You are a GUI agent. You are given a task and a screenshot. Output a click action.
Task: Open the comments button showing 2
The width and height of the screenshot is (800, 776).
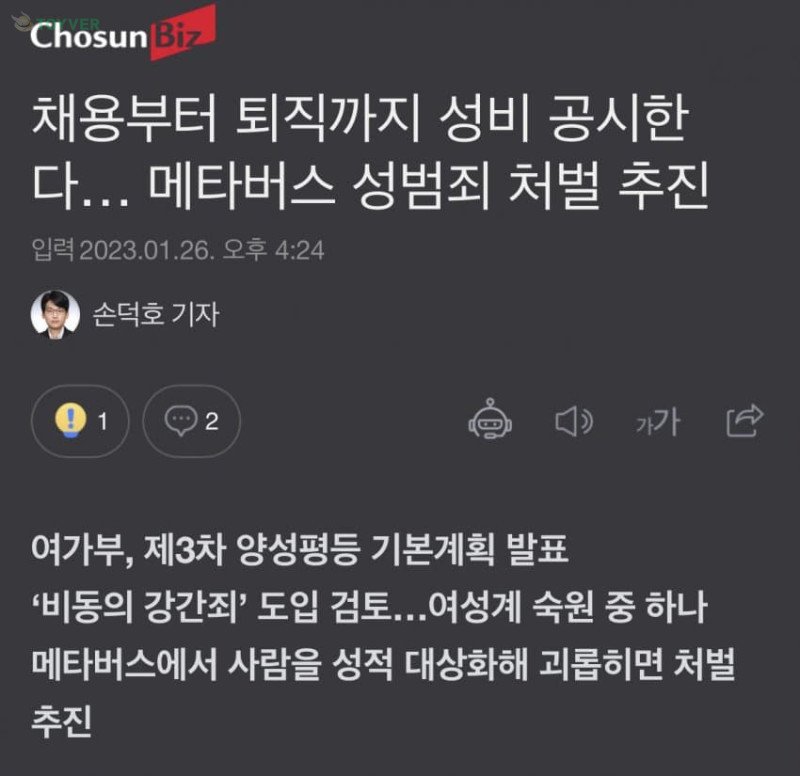(x=191, y=421)
